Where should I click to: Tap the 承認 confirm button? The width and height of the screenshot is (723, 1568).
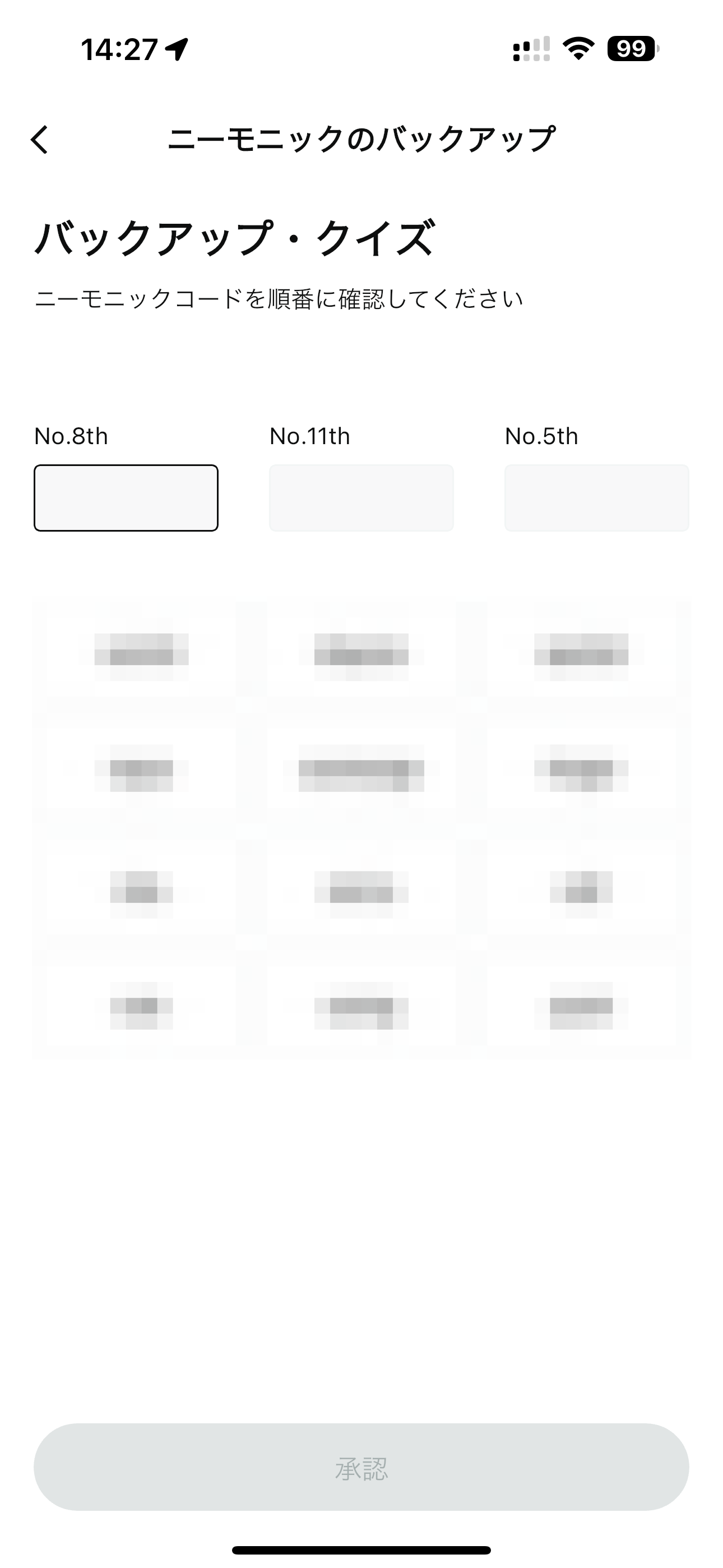pos(361,1468)
